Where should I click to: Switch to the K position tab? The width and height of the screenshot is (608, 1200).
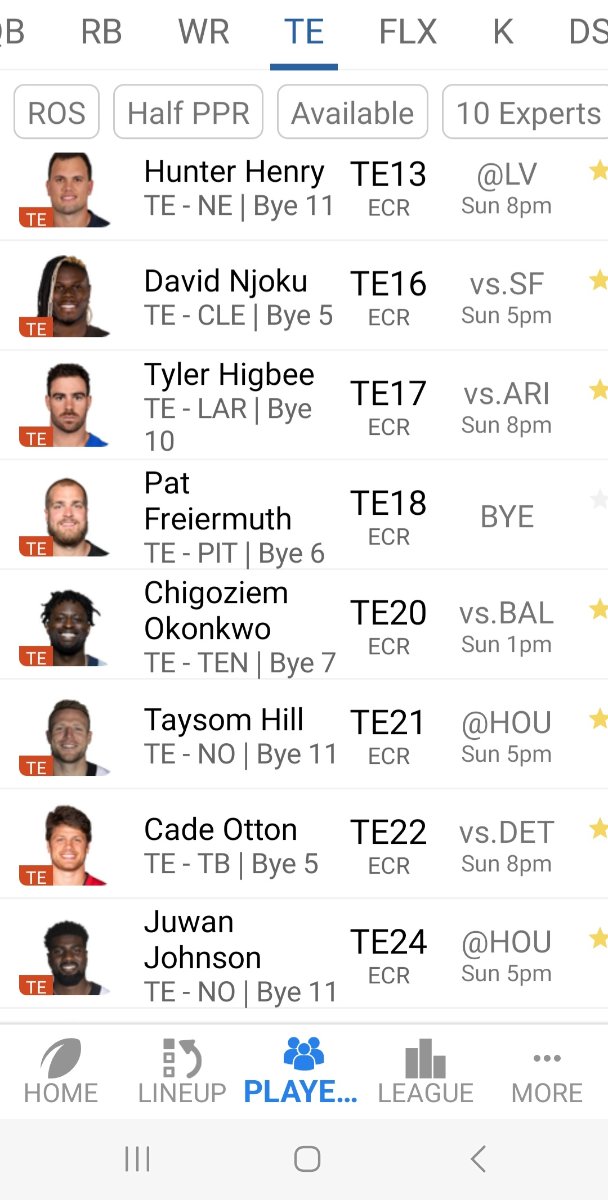point(502,32)
